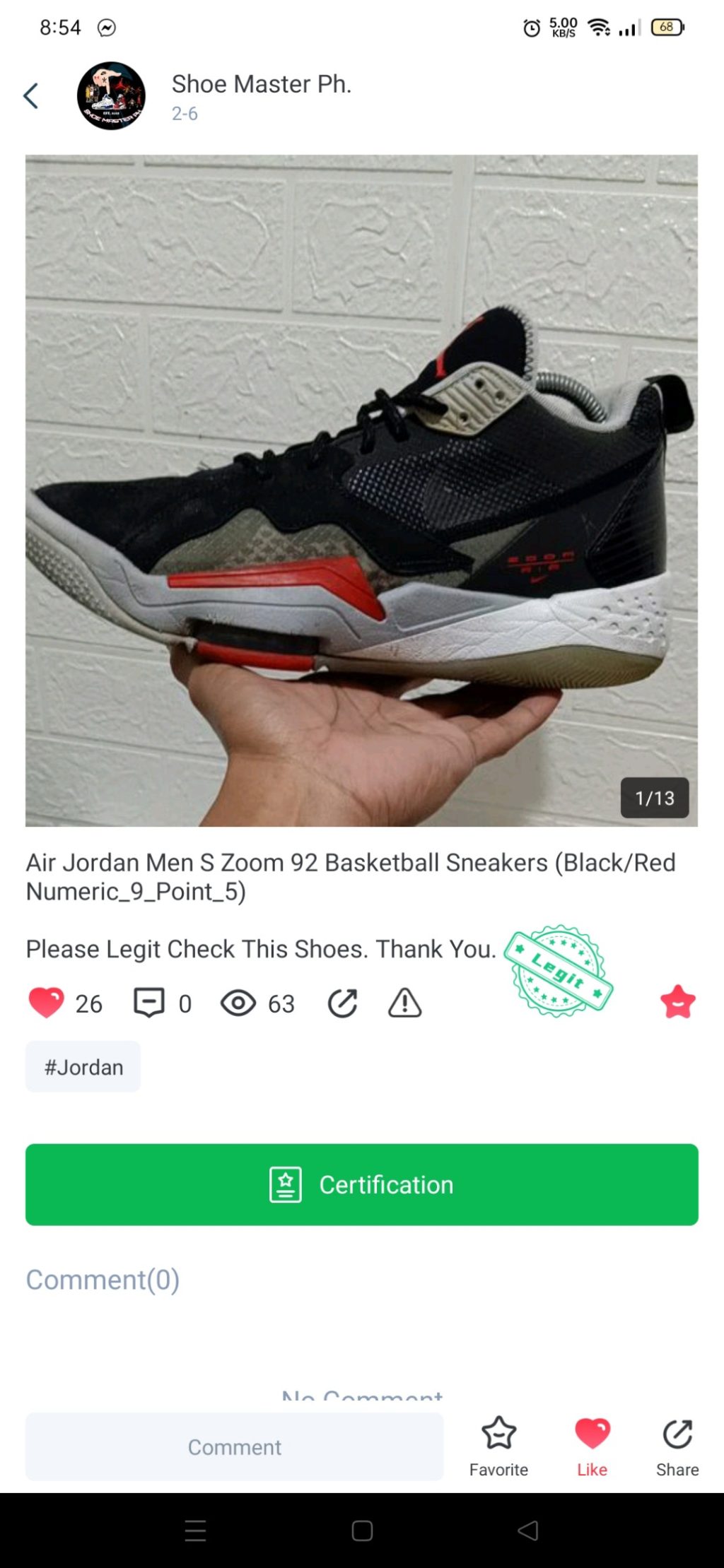The height and width of the screenshot is (1568, 724).
Task: Tap the system home button
Action: coord(362,1531)
